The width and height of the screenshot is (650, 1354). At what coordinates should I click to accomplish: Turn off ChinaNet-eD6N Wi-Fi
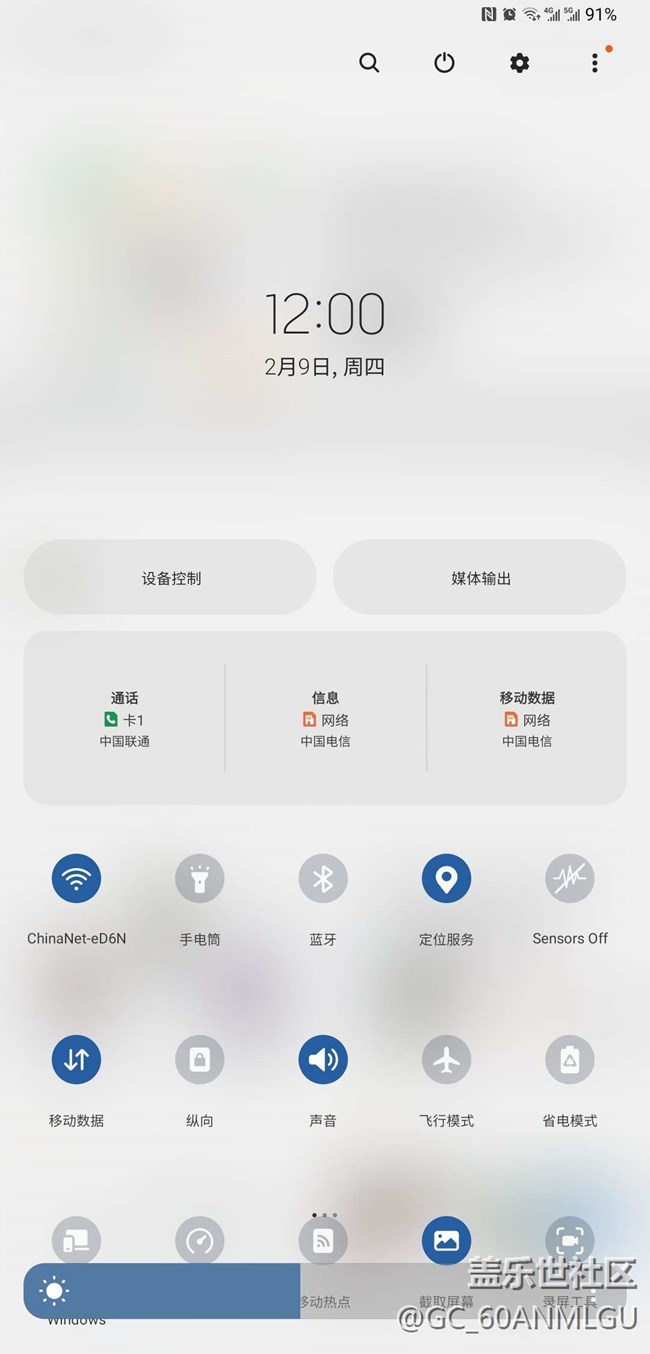(76, 879)
